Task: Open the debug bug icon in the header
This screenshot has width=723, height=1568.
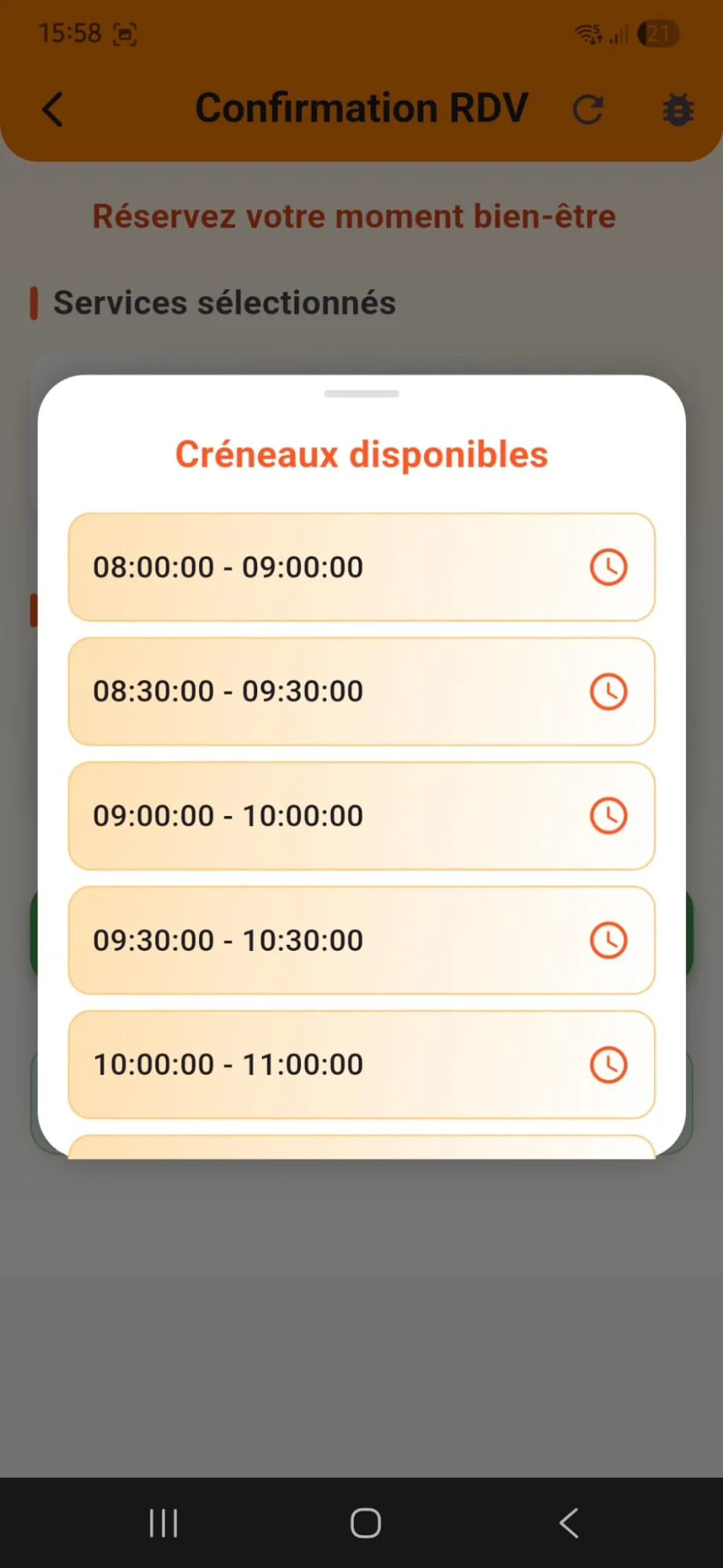Action: [678, 109]
